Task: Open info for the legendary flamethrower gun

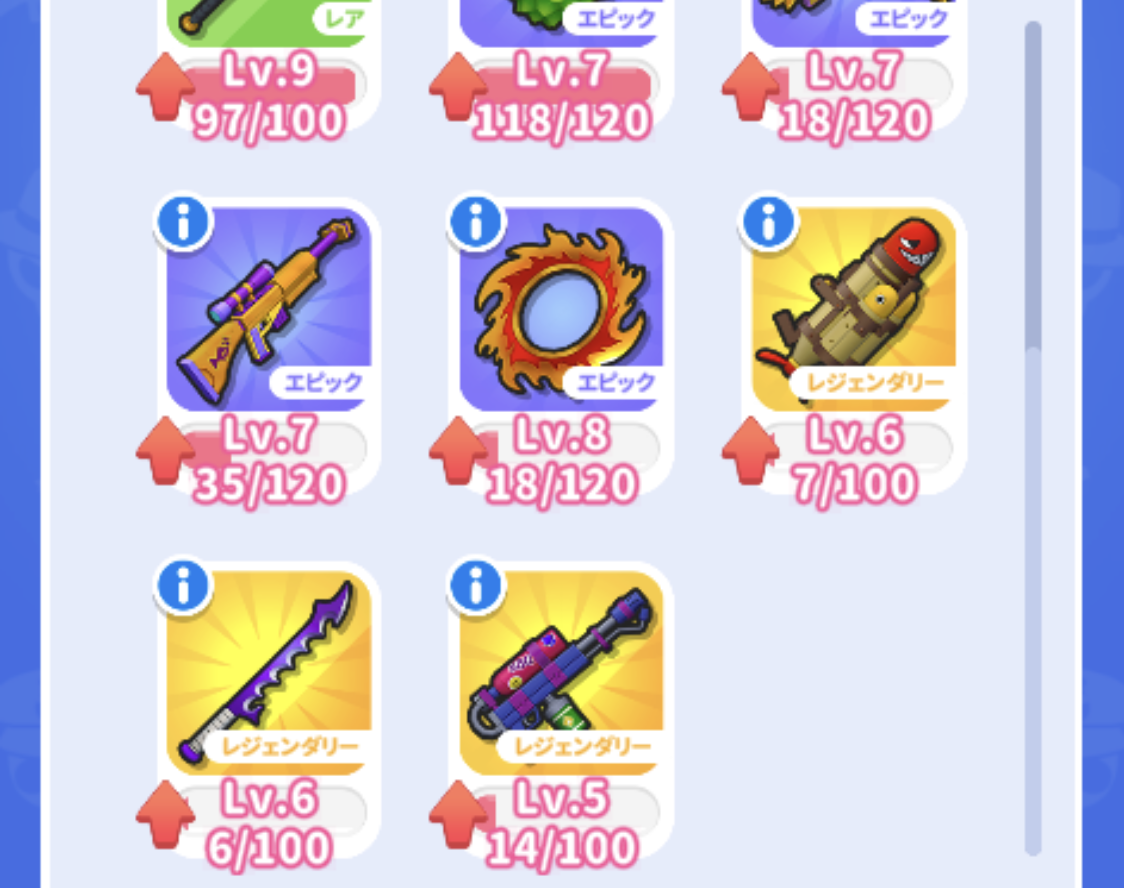Action: 476,586
